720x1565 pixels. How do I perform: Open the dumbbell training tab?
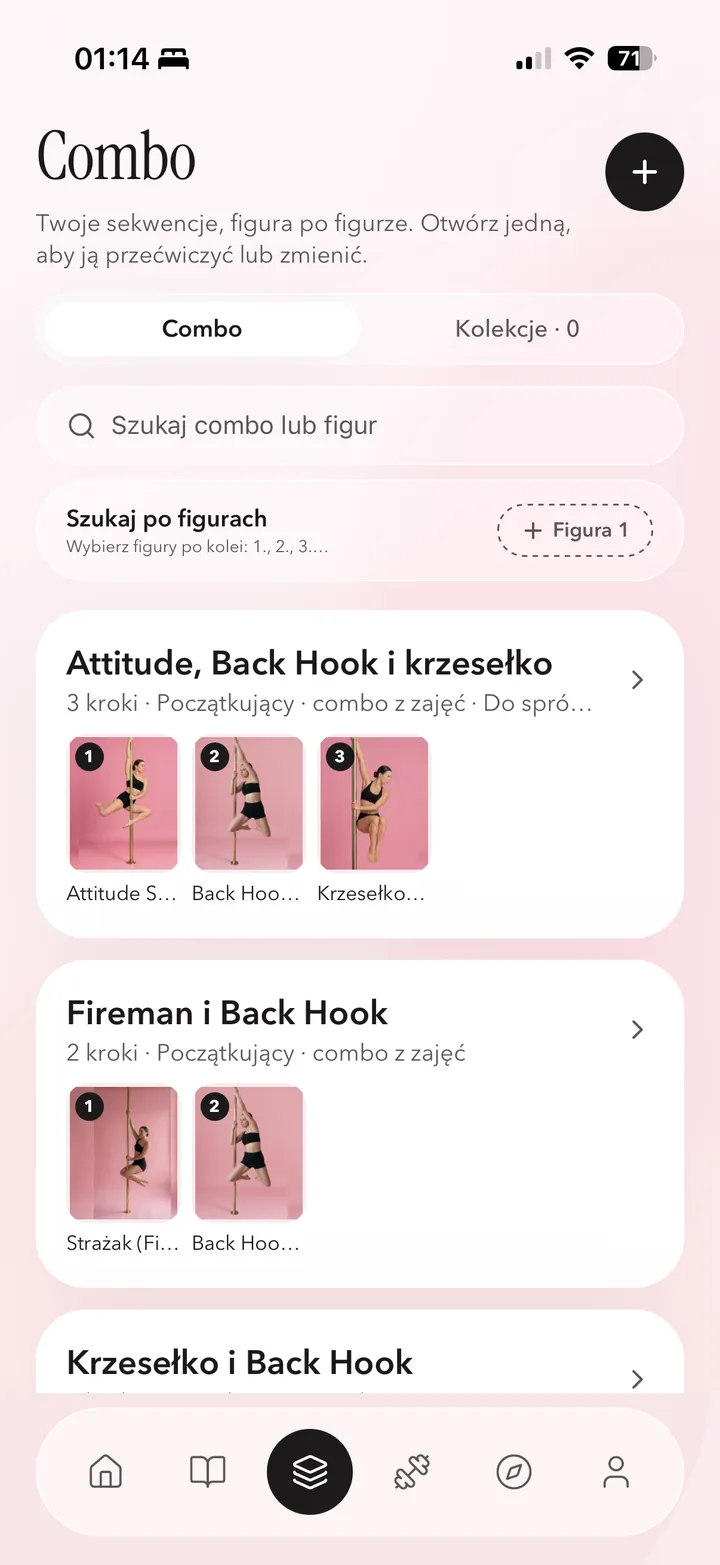[x=412, y=1472]
